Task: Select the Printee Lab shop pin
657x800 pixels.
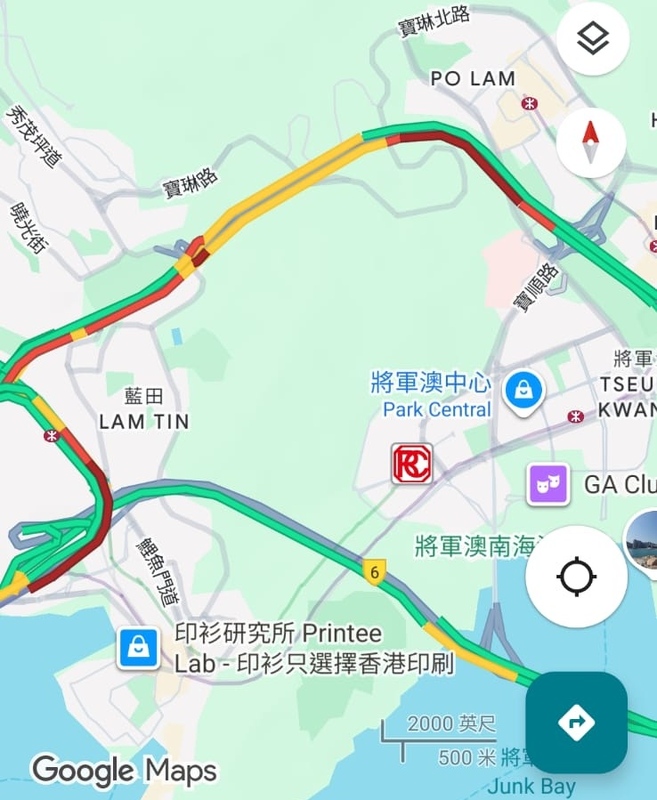Action: click(x=138, y=648)
